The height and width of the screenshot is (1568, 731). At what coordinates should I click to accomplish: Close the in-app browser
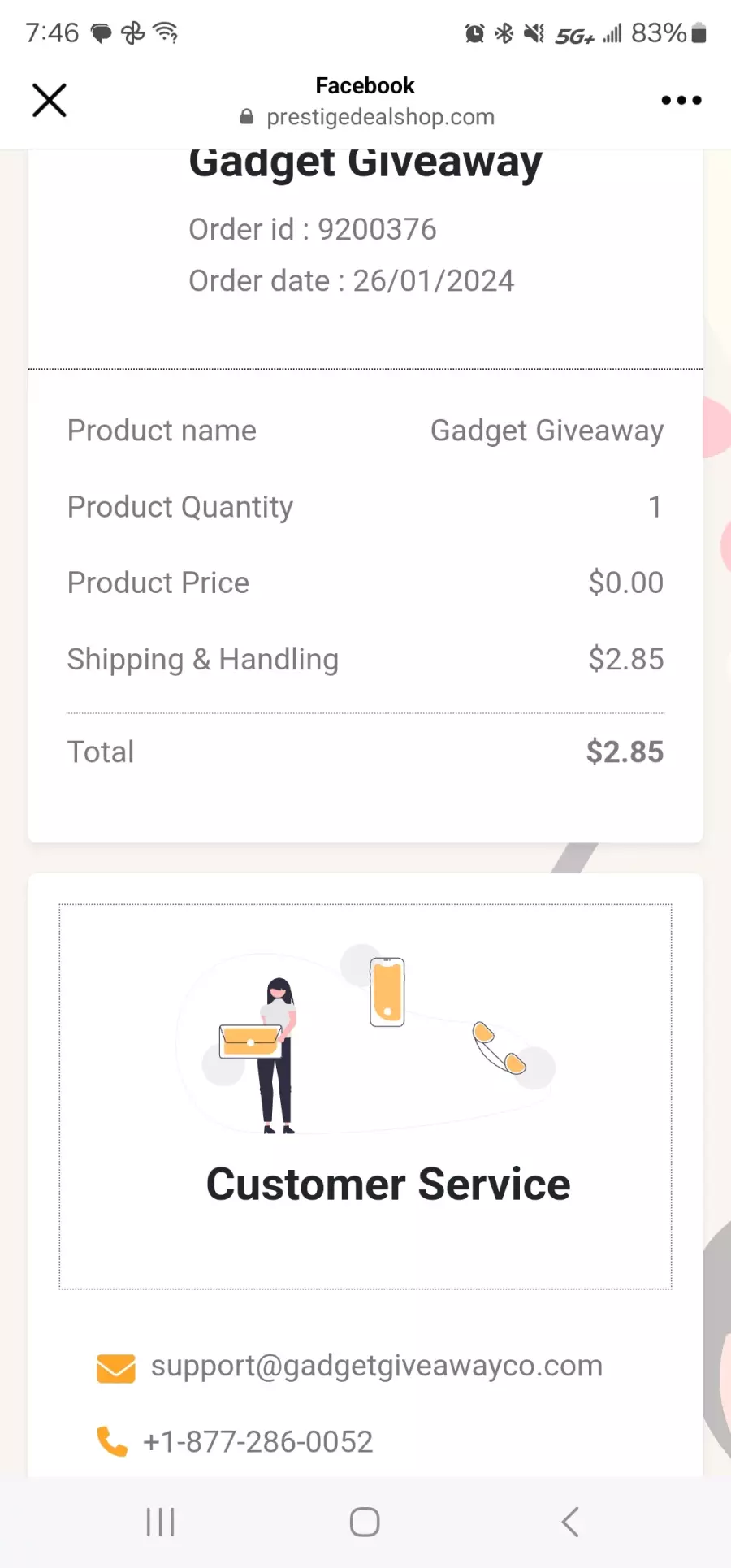(x=50, y=101)
